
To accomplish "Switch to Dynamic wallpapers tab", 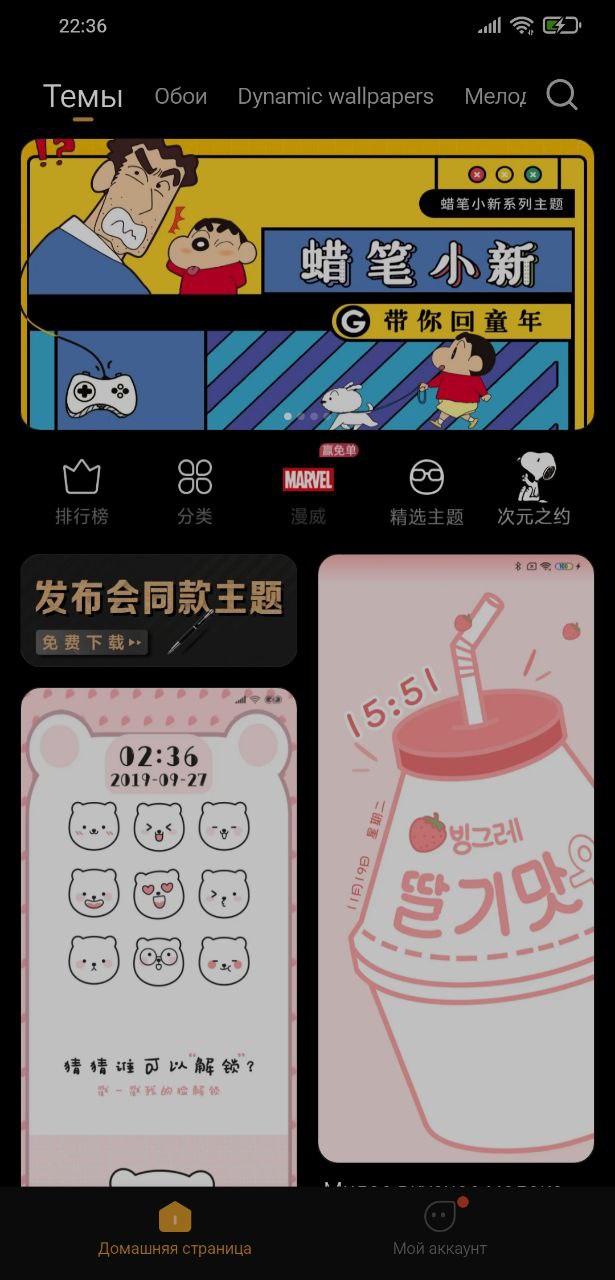I will click(335, 97).
